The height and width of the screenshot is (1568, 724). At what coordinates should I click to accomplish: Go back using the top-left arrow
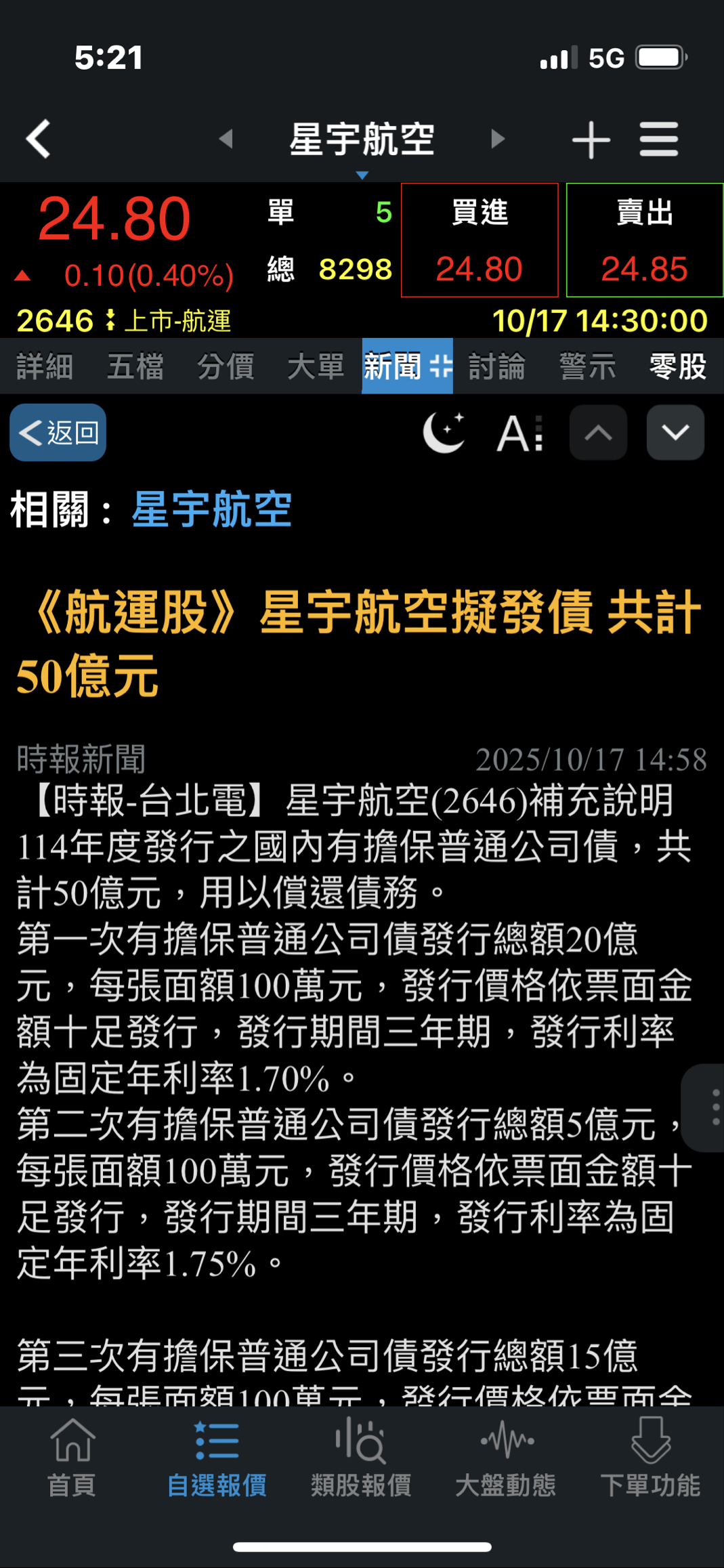tap(39, 139)
